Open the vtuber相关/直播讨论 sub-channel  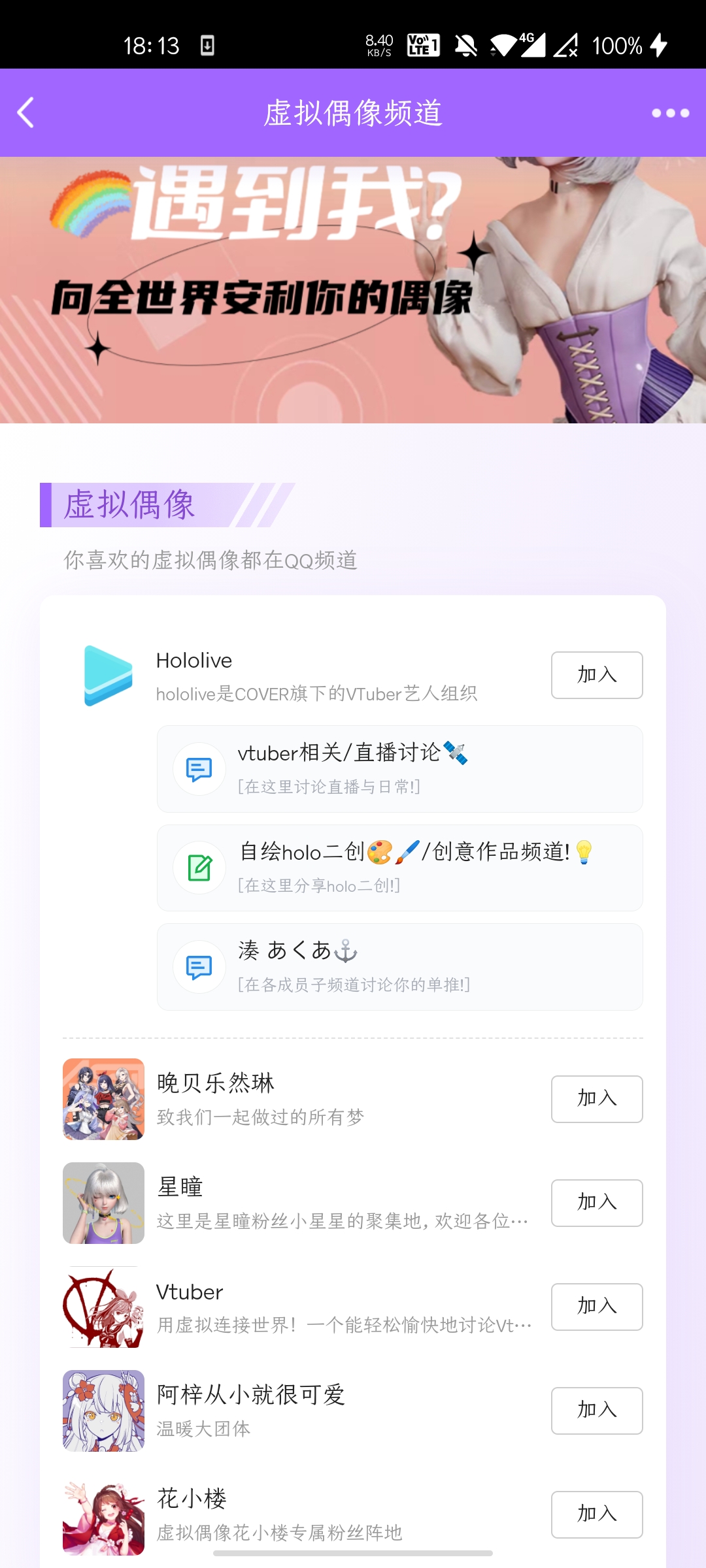click(x=399, y=769)
